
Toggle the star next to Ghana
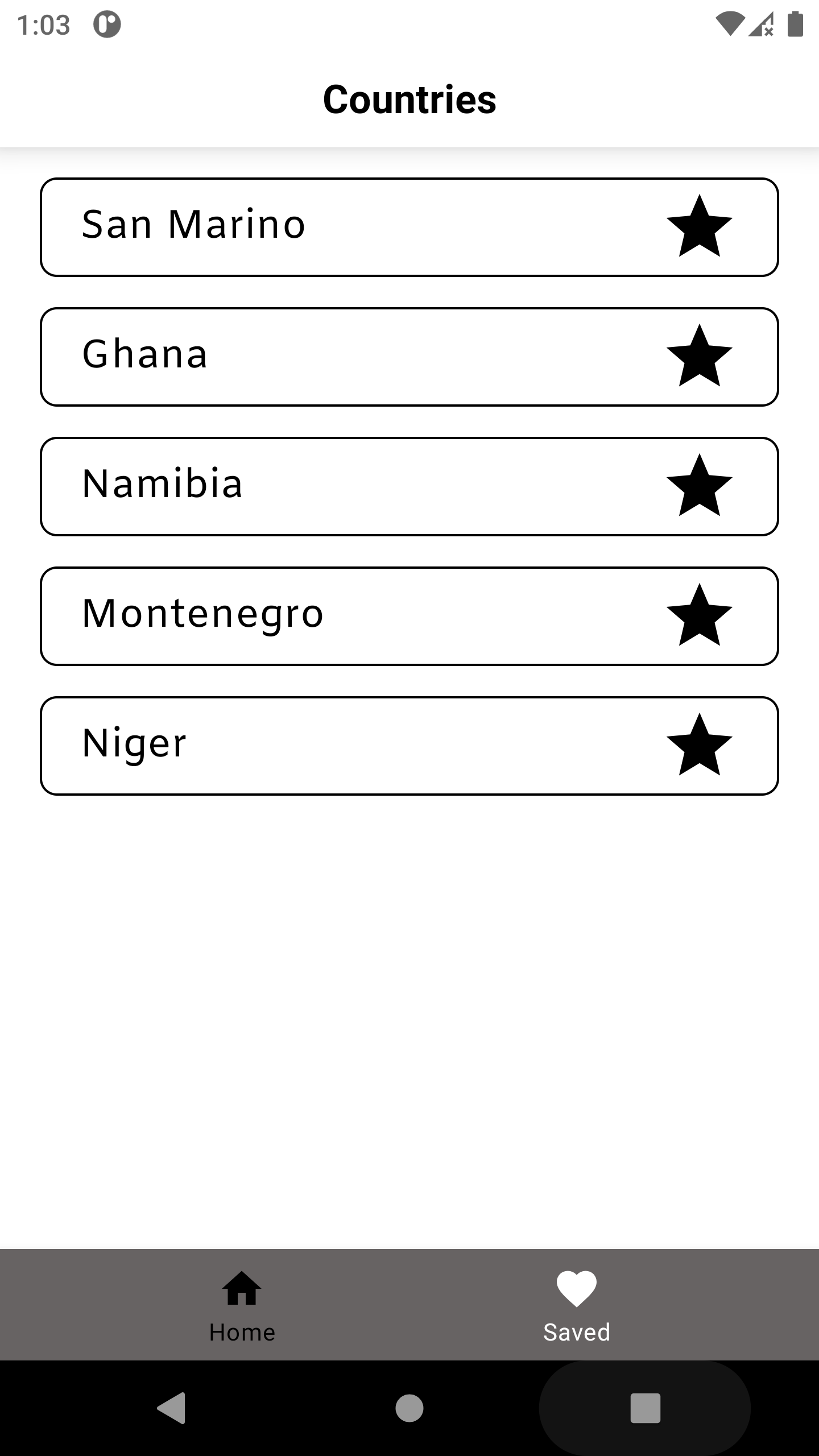pyautogui.click(x=699, y=356)
